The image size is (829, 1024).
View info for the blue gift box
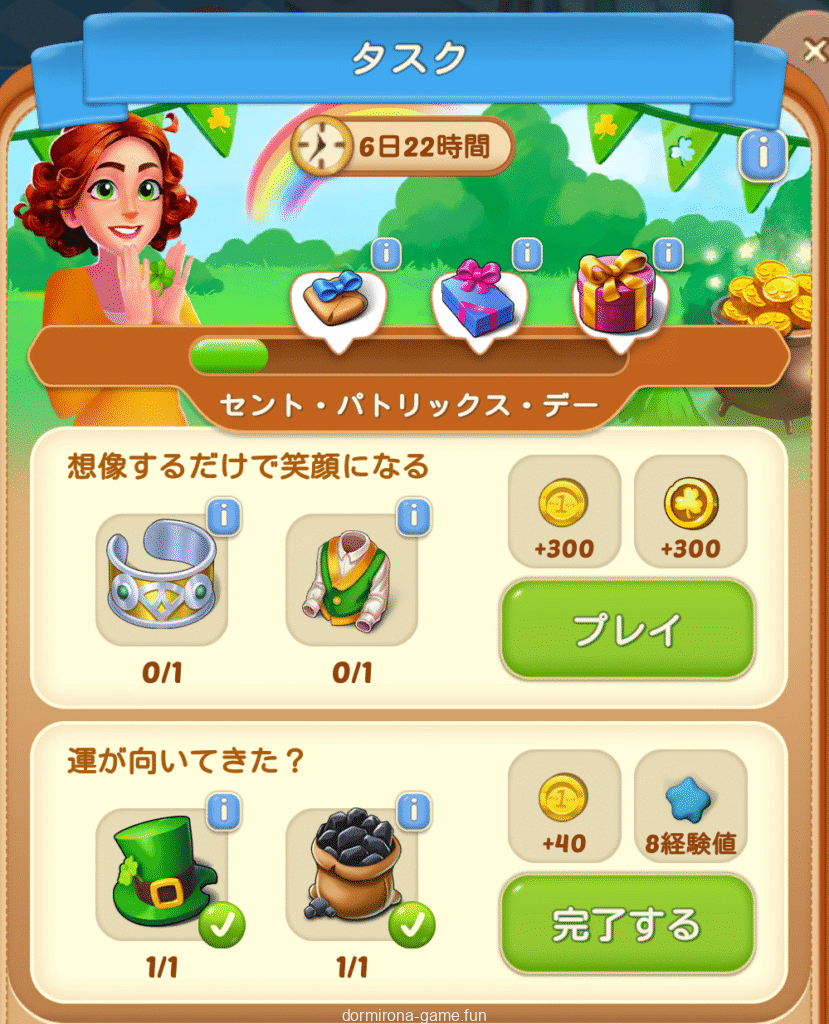[526, 255]
